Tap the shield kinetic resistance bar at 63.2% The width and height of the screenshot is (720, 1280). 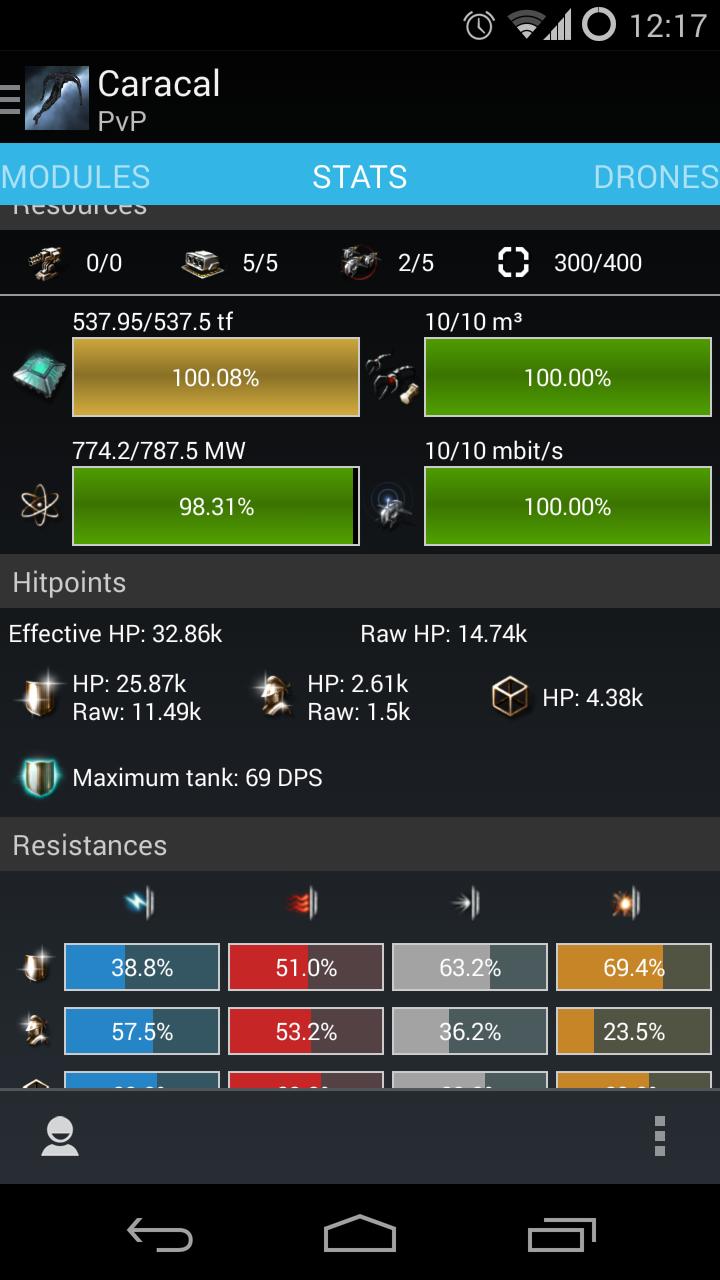469,966
